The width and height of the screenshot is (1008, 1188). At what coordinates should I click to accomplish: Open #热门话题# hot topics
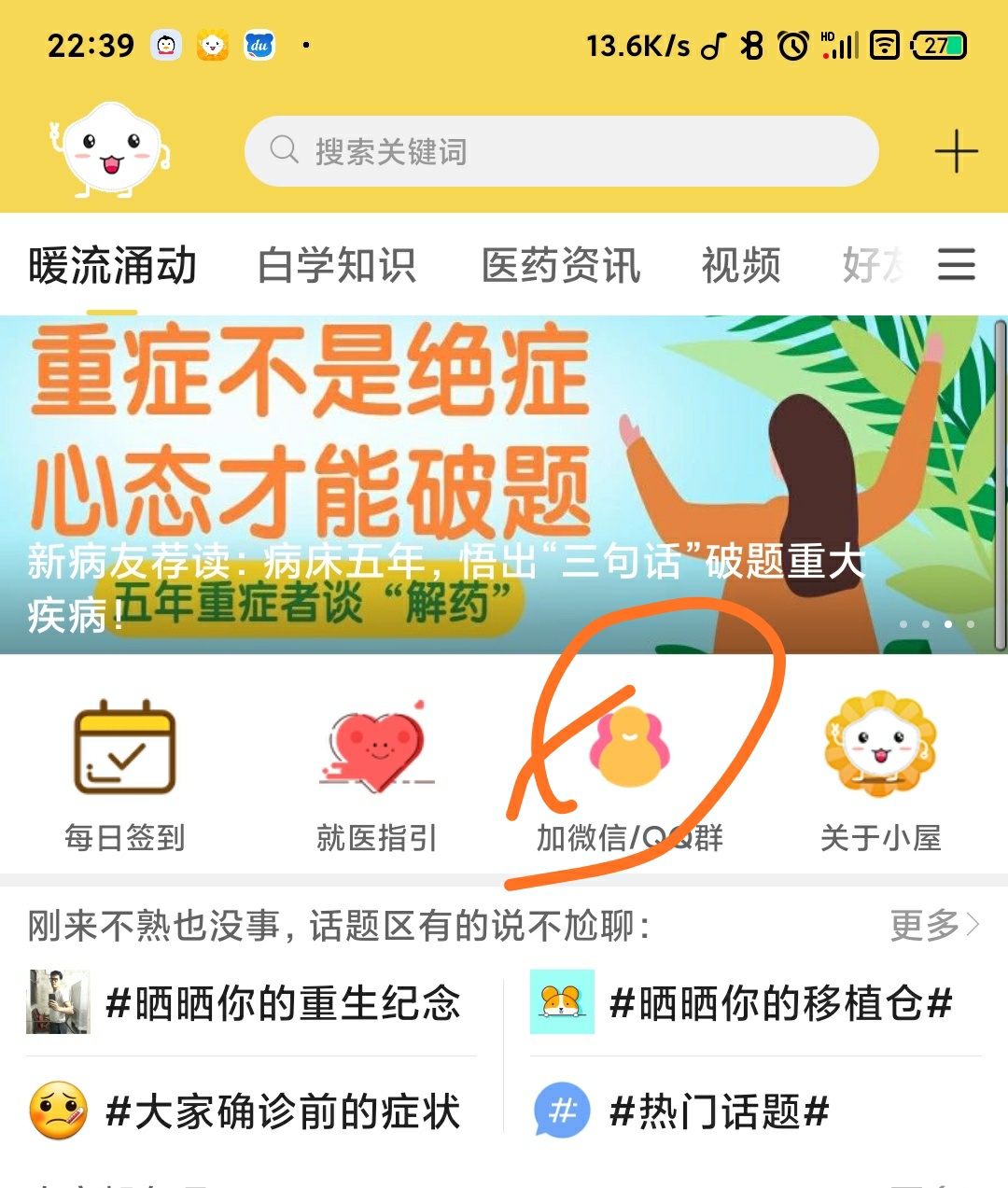[x=691, y=1111]
